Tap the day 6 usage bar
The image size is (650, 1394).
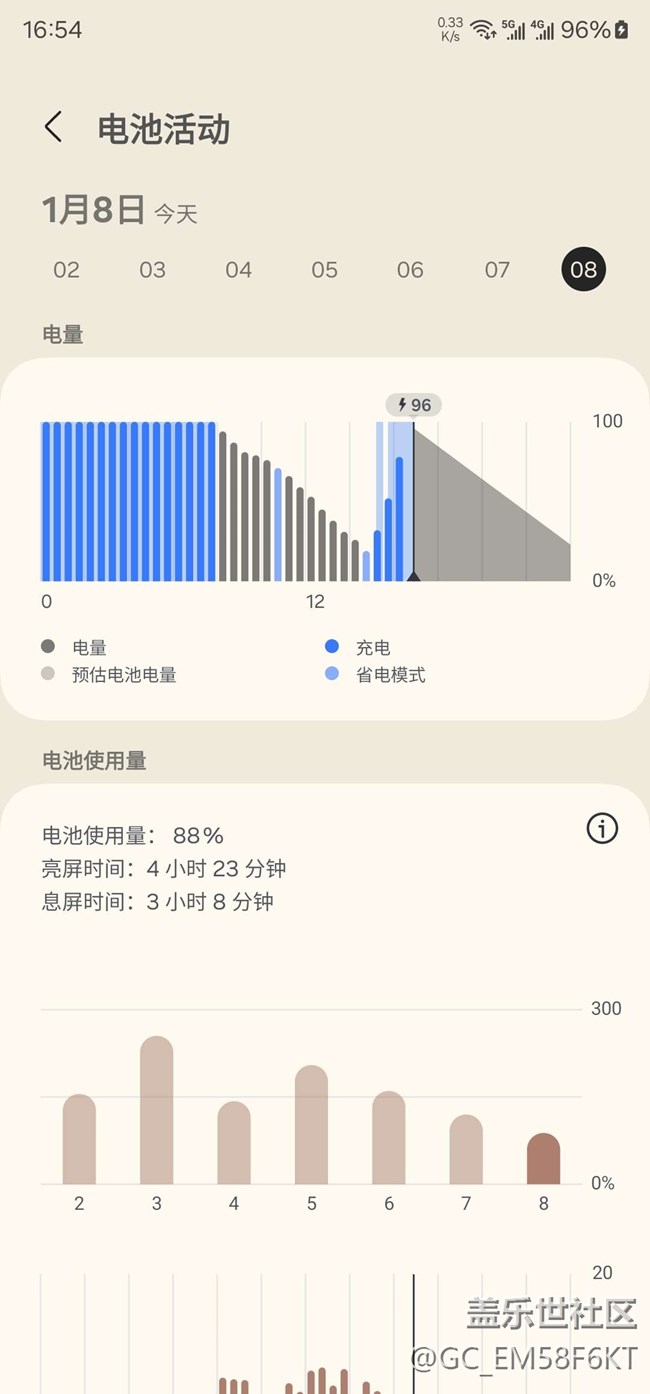click(389, 1138)
